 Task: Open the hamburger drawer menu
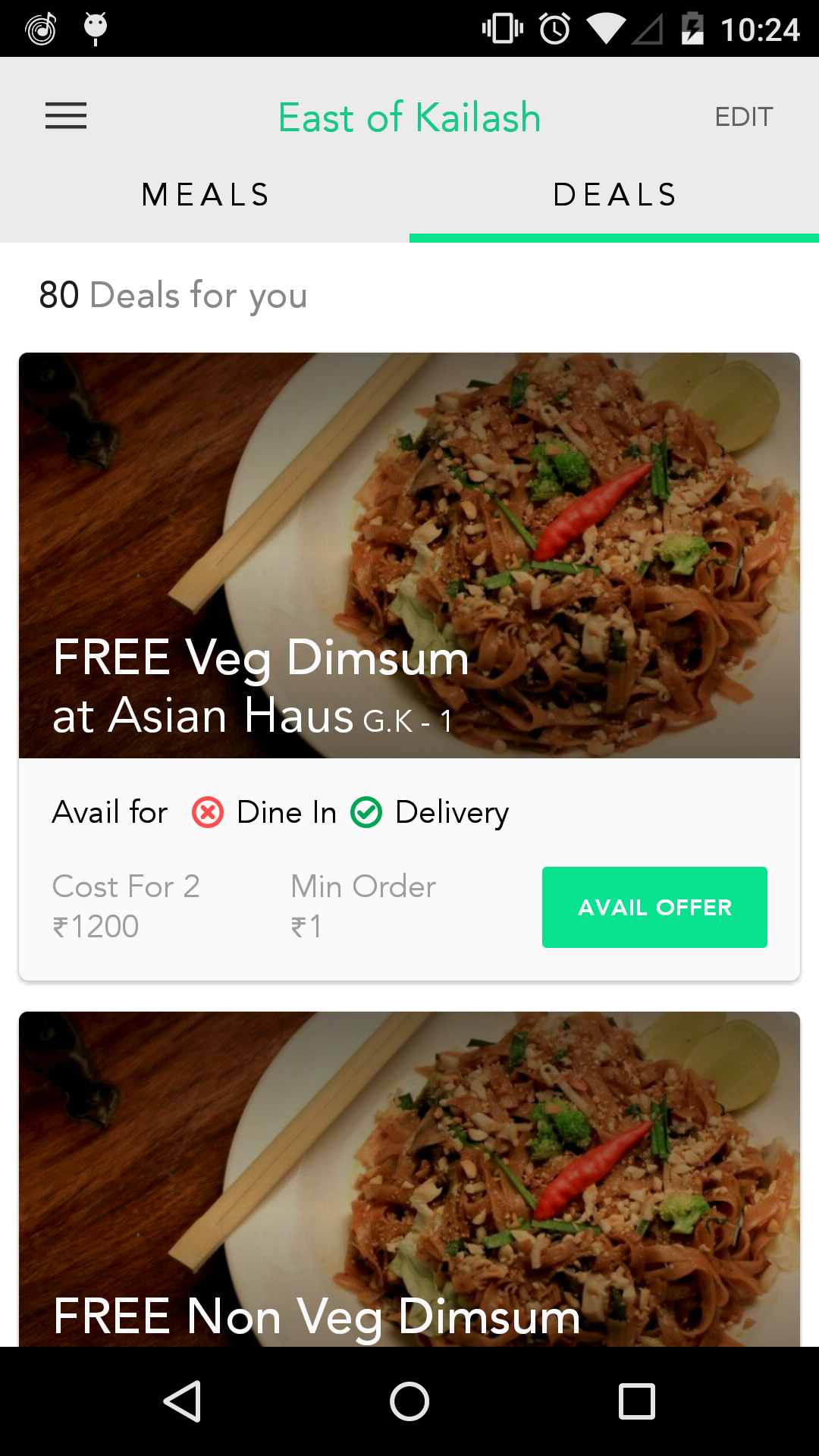pyautogui.click(x=66, y=116)
